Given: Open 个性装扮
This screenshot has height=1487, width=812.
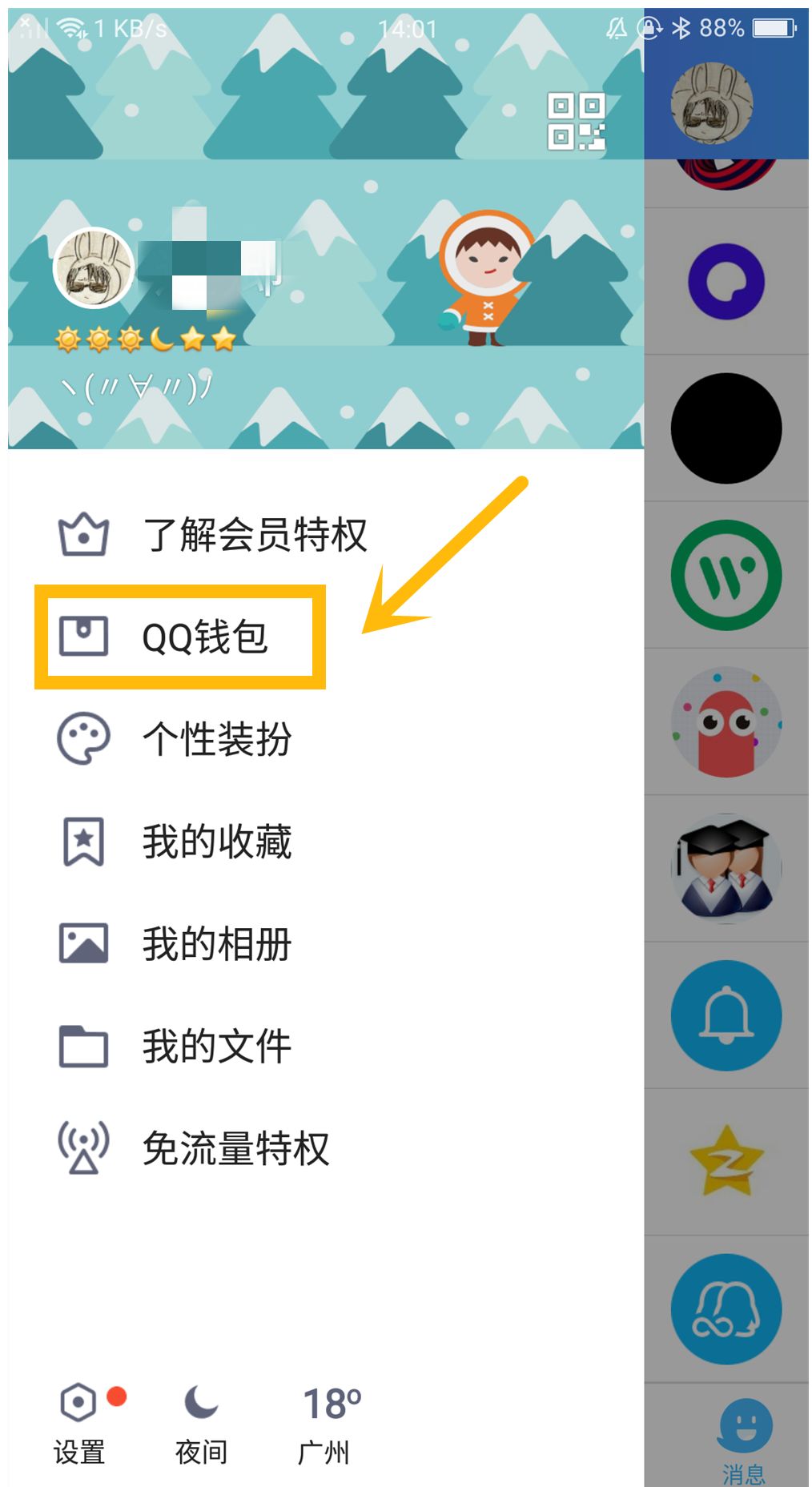Looking at the screenshot, I should pos(216,738).
